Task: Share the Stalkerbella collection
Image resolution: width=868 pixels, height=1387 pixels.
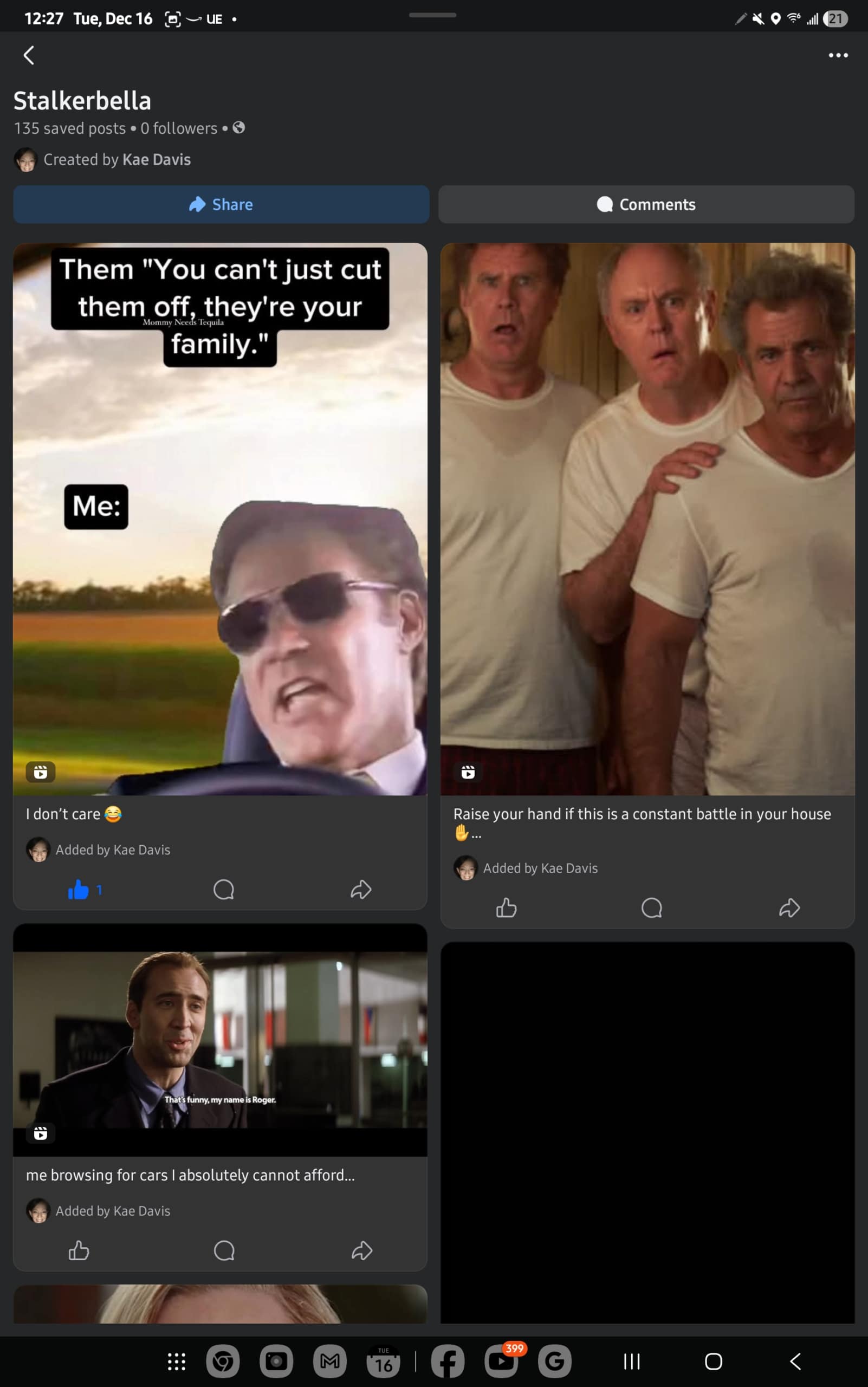Action: click(221, 204)
